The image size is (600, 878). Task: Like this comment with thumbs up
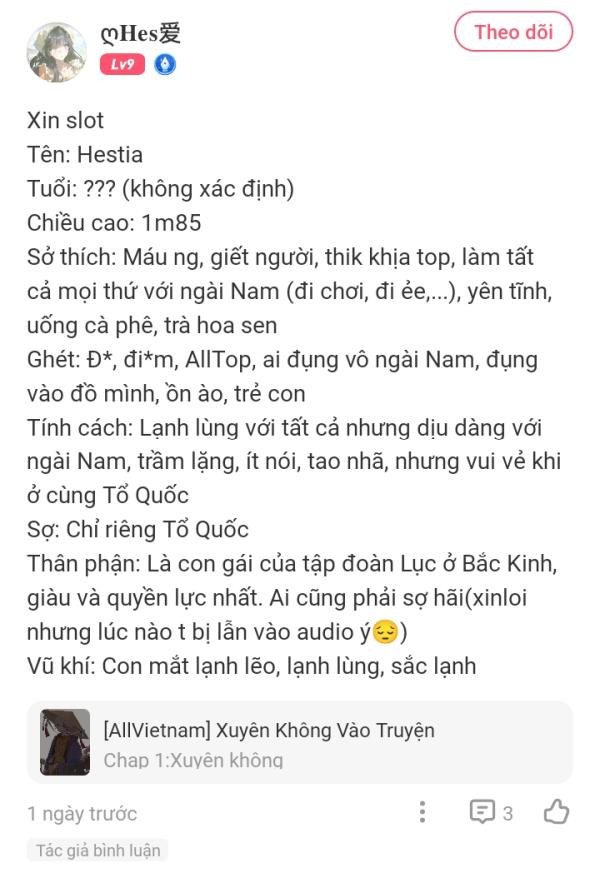[x=556, y=812]
